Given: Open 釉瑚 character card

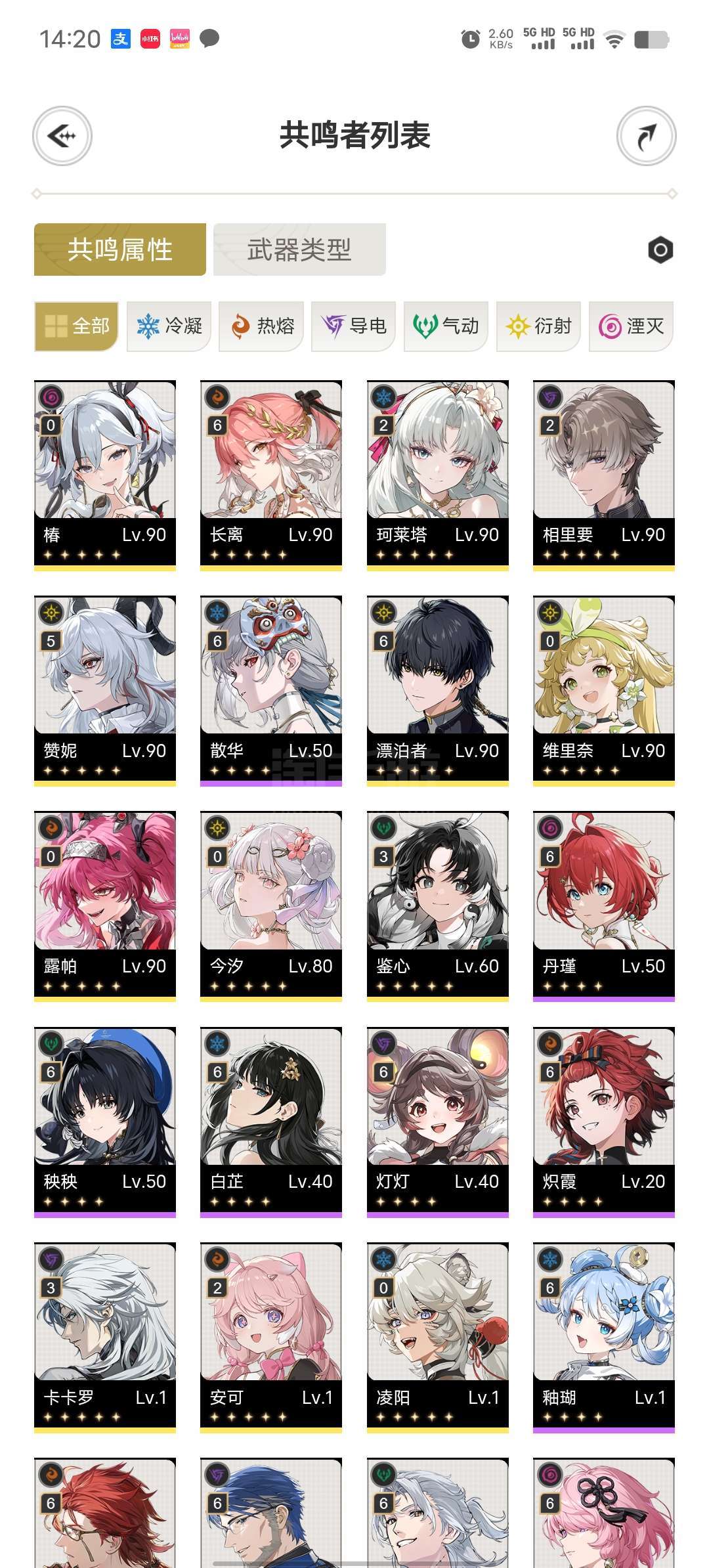Looking at the screenshot, I should [604, 1337].
